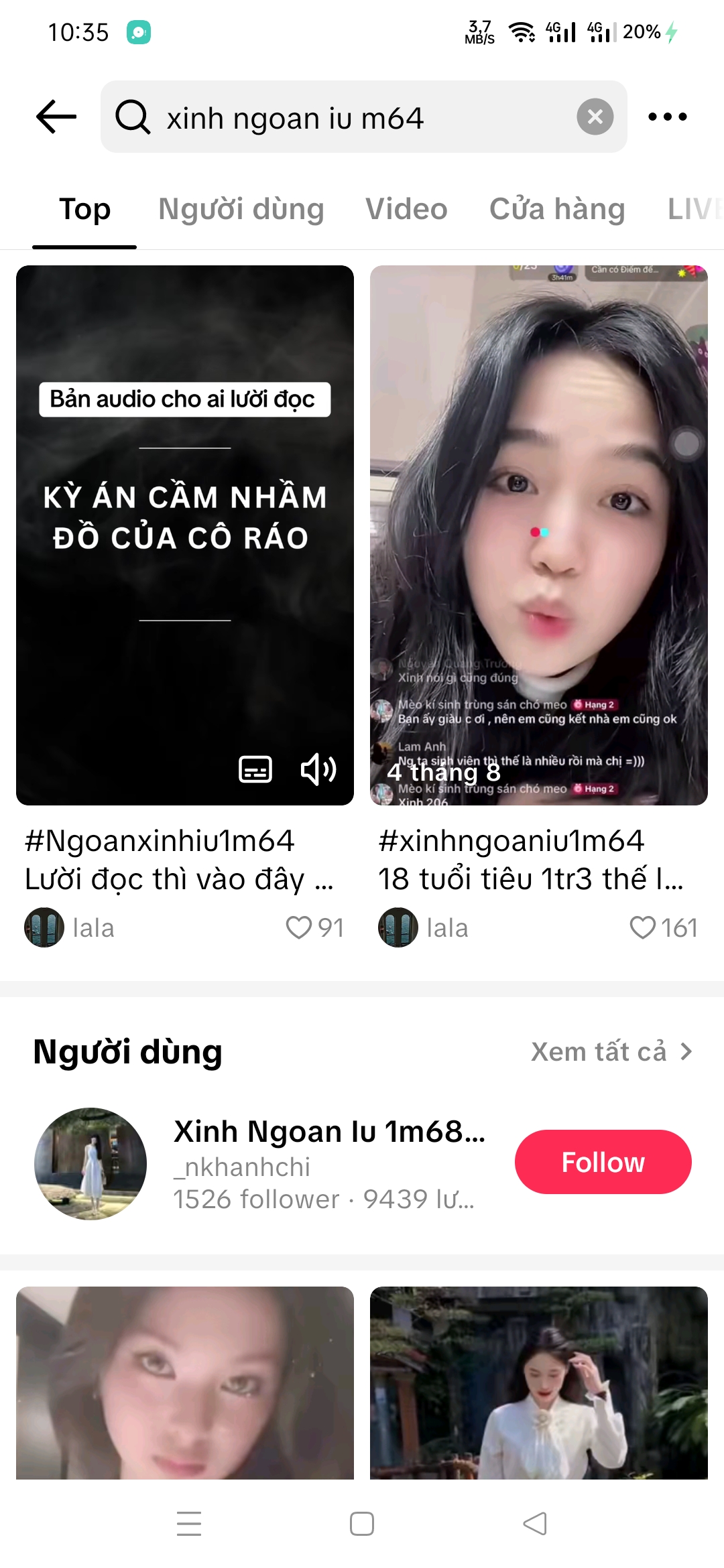Open the video dated 4 tháng 8
Image resolution: width=724 pixels, height=1568 pixels.
[x=538, y=536]
